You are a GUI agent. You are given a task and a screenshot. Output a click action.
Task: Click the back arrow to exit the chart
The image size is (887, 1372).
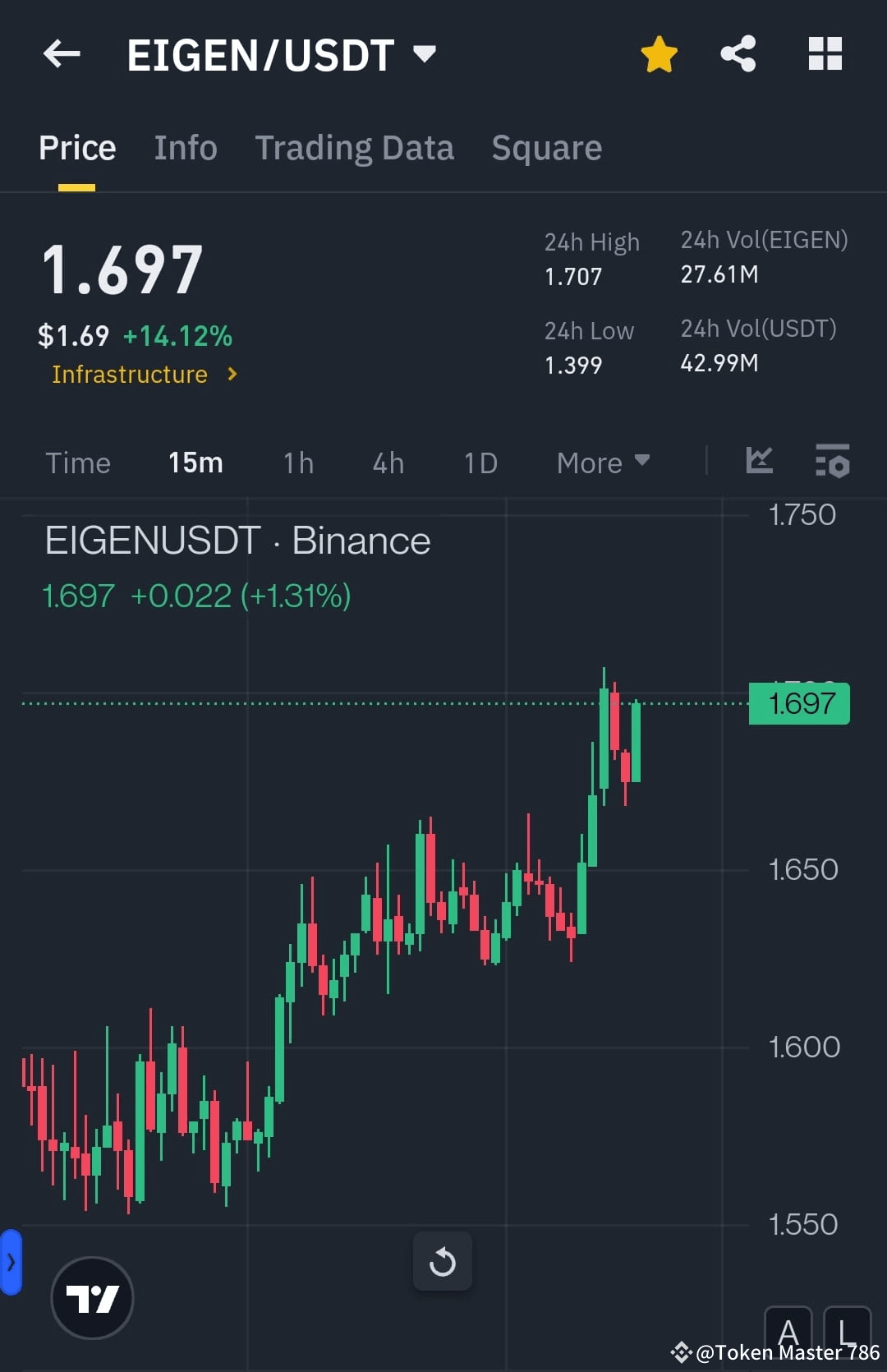click(61, 53)
